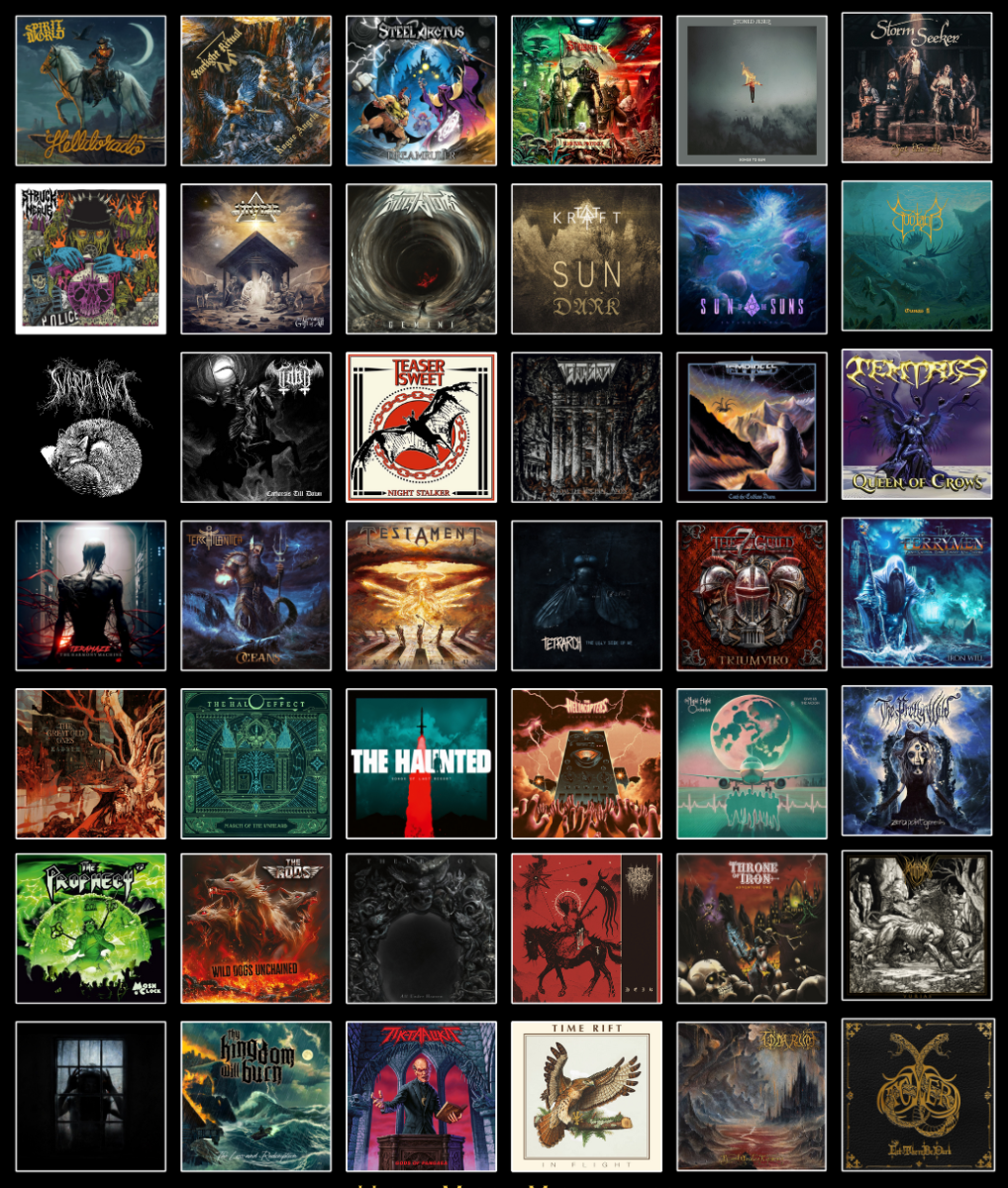Open The Hellacopters album cover
This screenshot has height=1188, width=1008.
(586, 763)
